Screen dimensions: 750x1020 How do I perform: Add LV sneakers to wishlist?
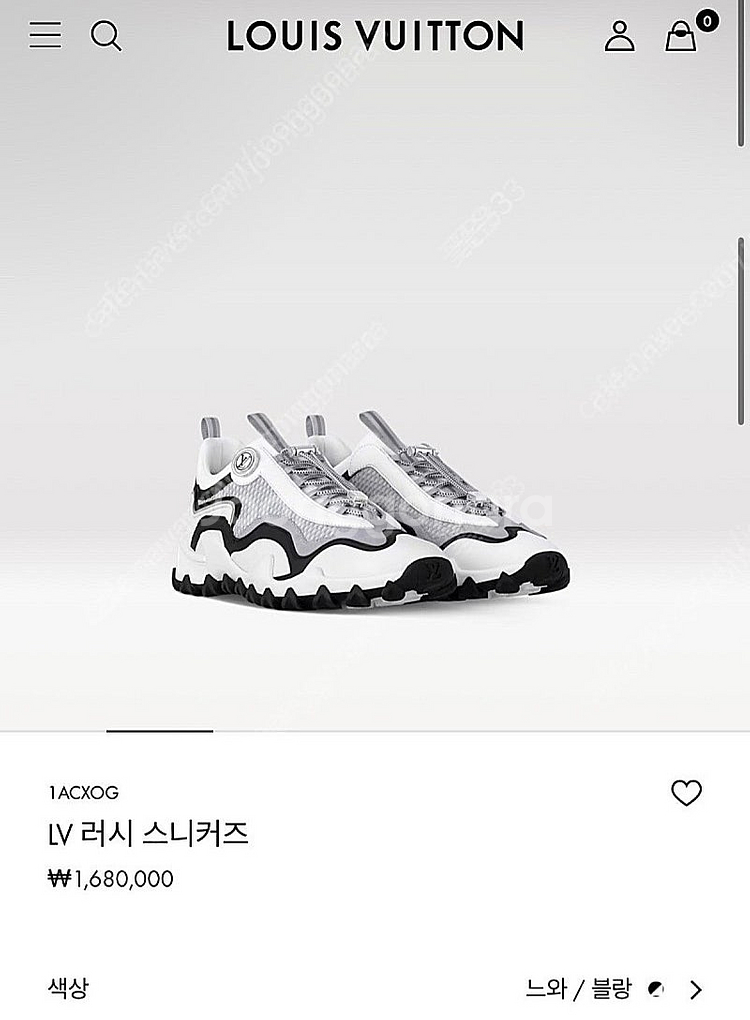tap(686, 793)
